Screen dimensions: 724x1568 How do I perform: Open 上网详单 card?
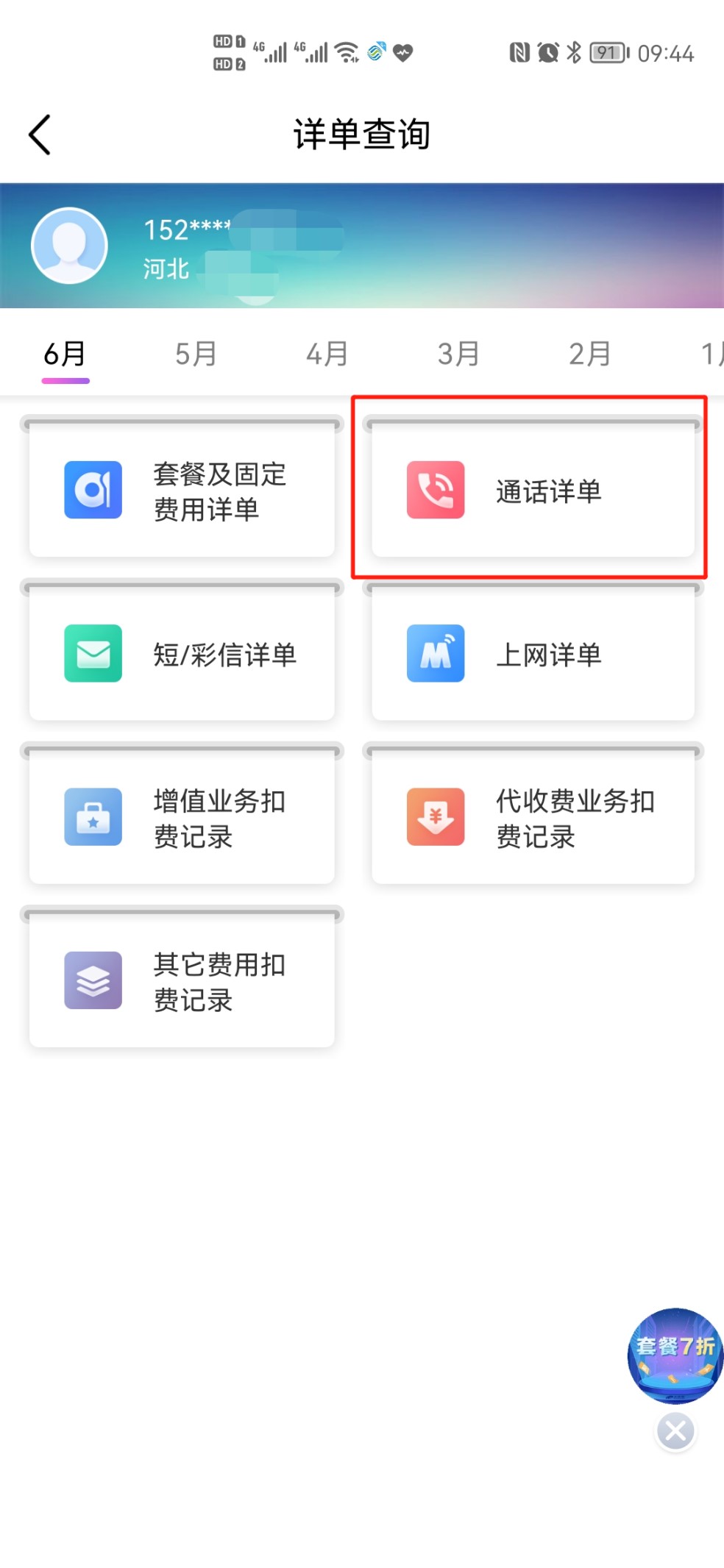coord(533,653)
